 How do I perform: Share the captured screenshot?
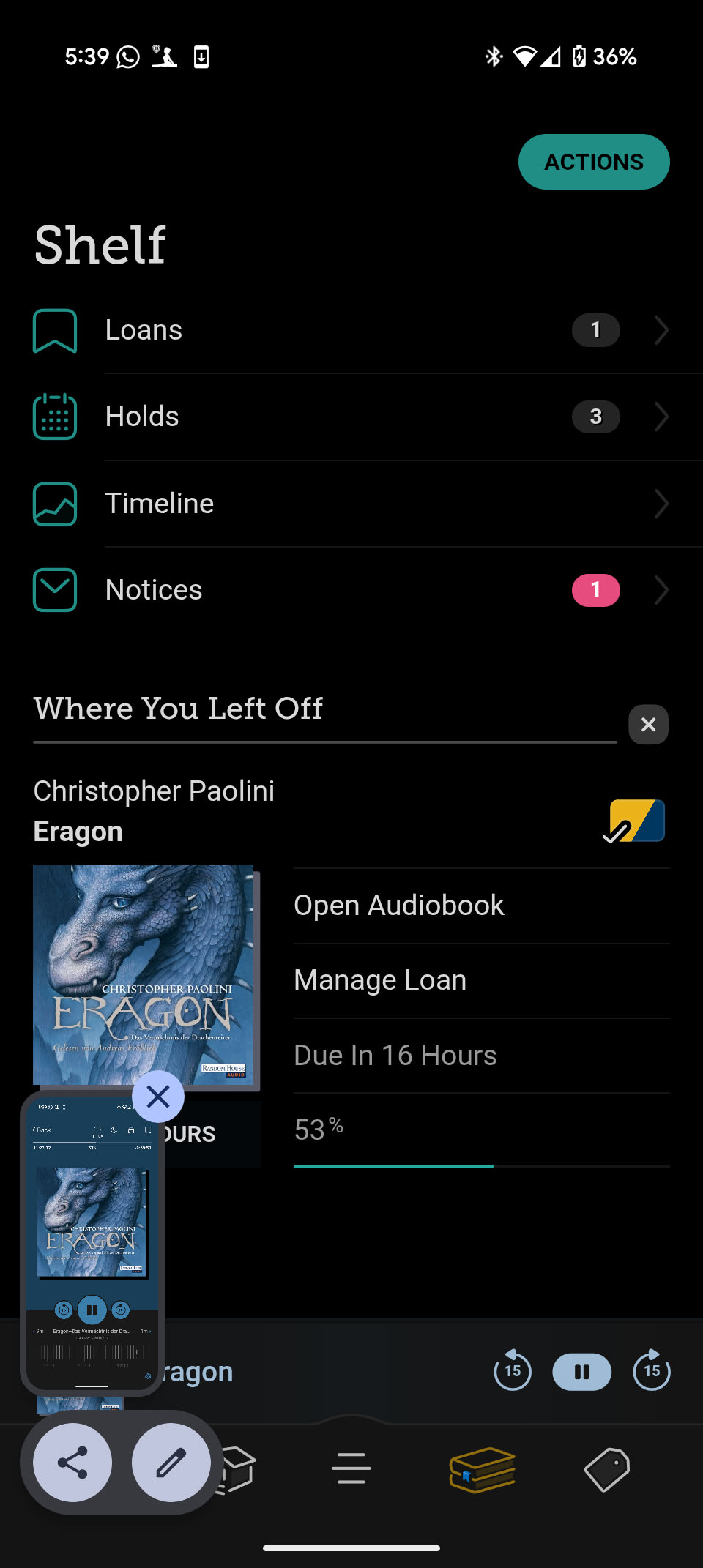tap(72, 1463)
